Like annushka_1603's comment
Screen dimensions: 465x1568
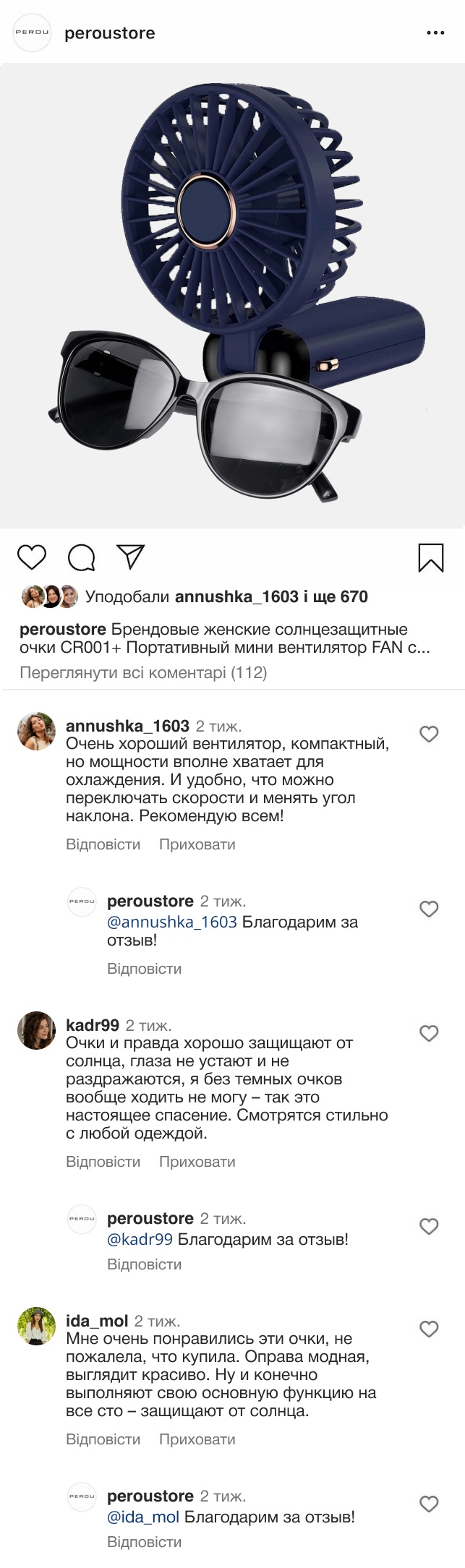(x=429, y=734)
